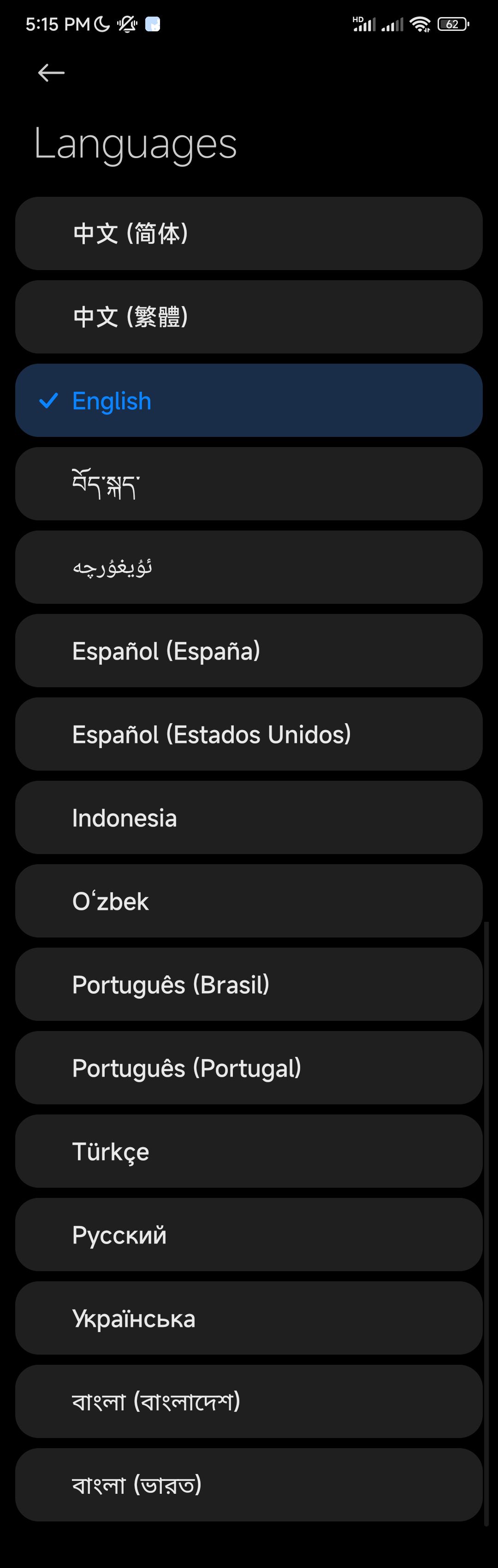
Task: Switch language to Türkçe
Action: click(249, 1151)
